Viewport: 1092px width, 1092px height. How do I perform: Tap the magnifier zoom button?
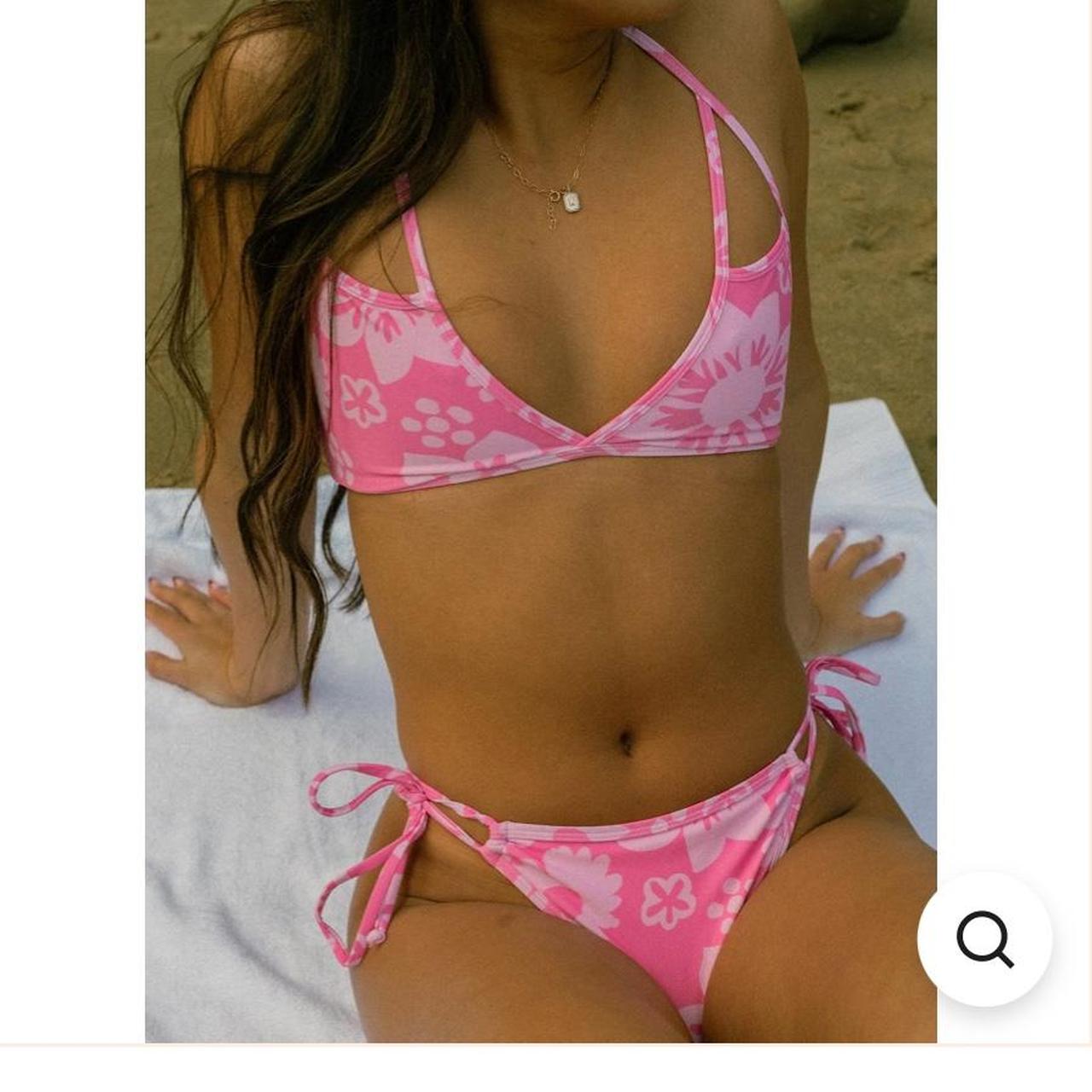pyautogui.click(x=985, y=938)
